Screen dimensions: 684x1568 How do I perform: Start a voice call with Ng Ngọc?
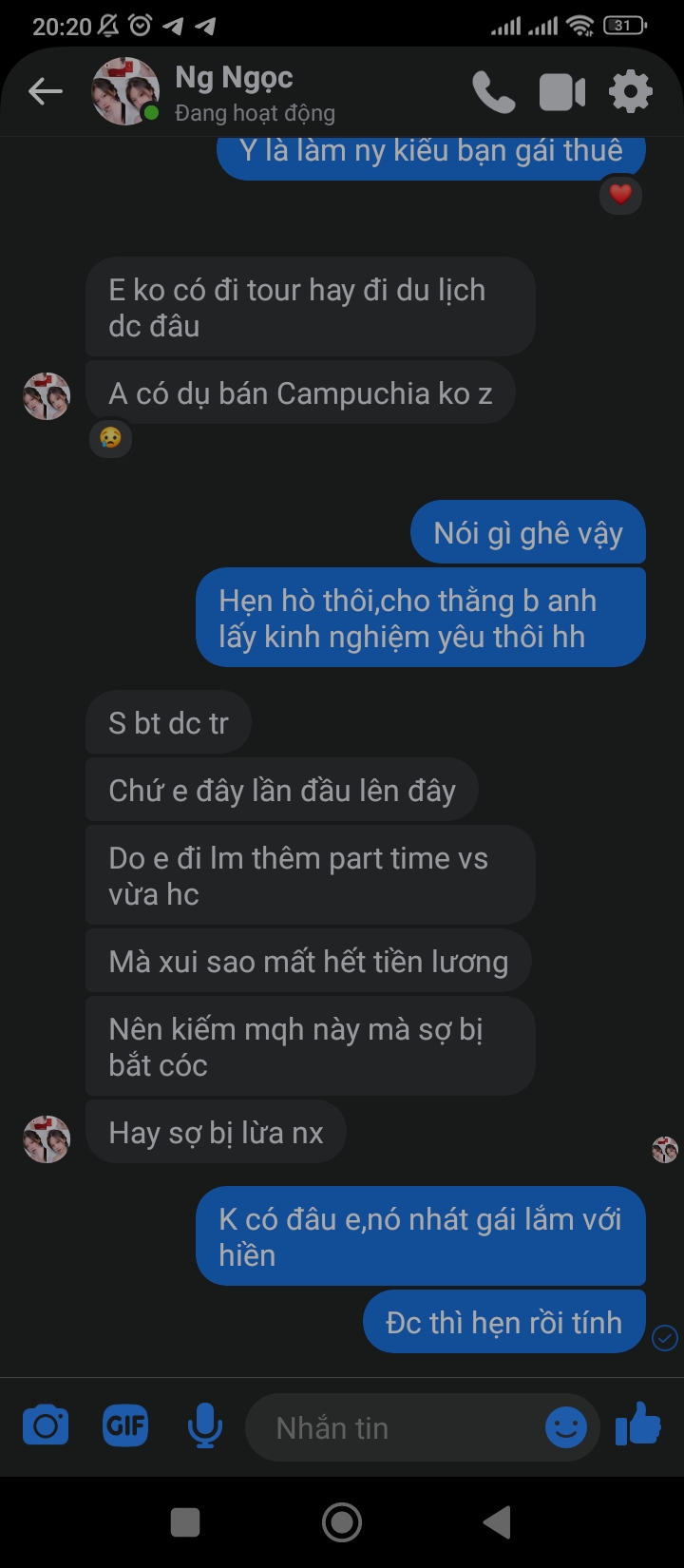493,92
